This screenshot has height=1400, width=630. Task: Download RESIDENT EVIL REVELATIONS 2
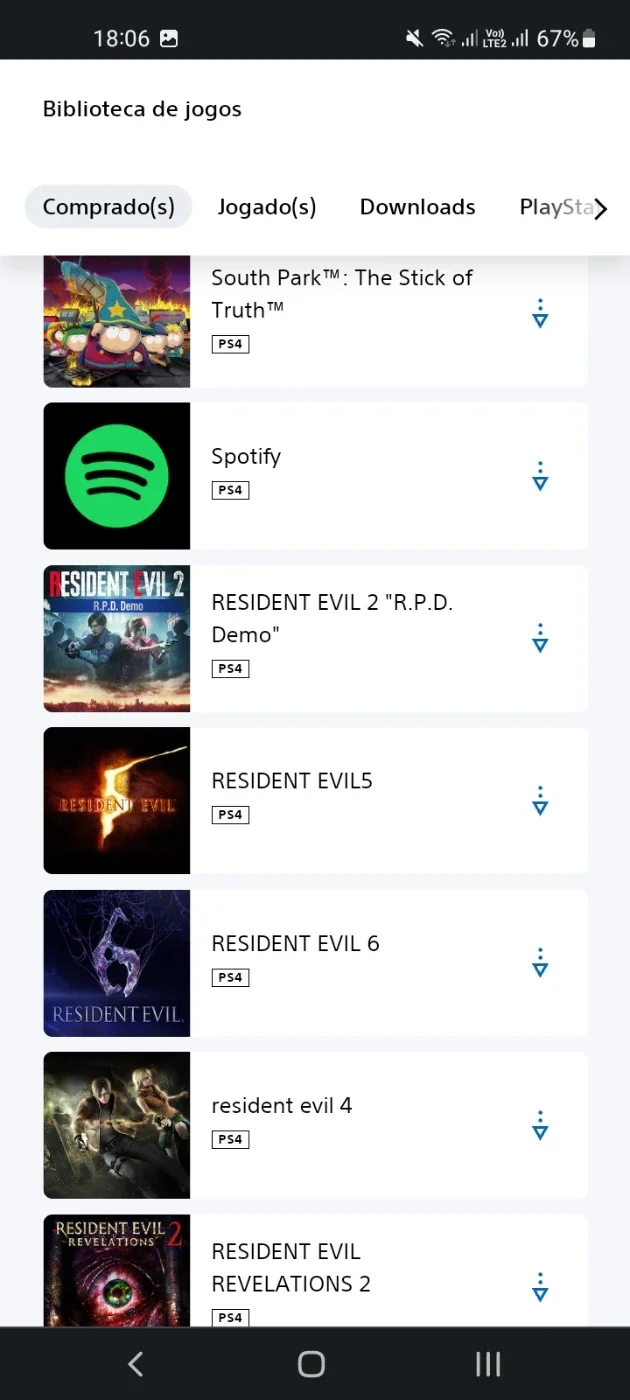(540, 1287)
